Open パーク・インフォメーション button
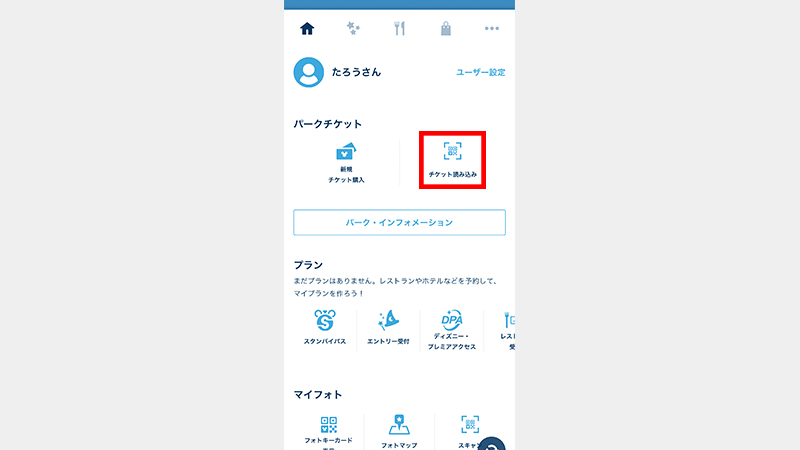 pos(399,222)
